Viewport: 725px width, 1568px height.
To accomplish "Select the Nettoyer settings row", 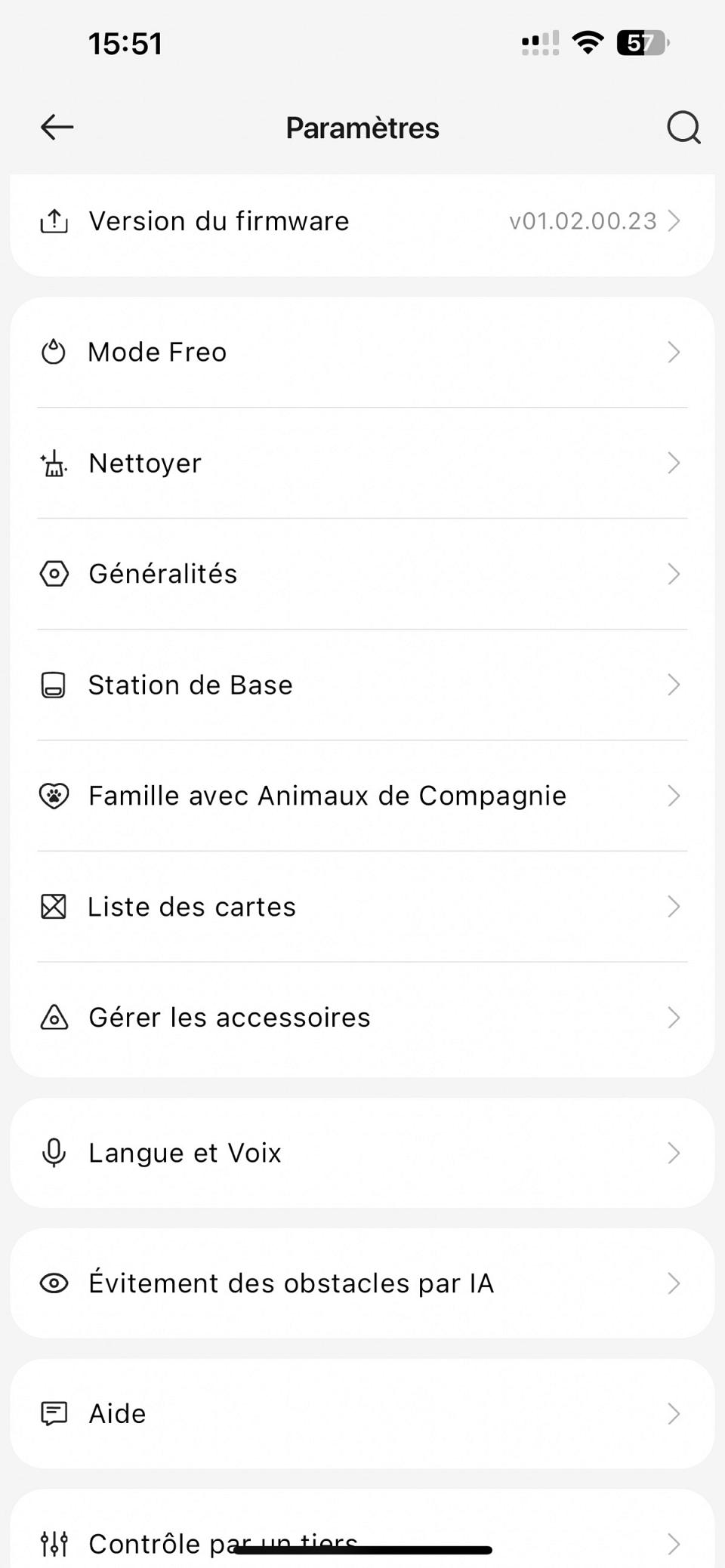I will (x=362, y=463).
